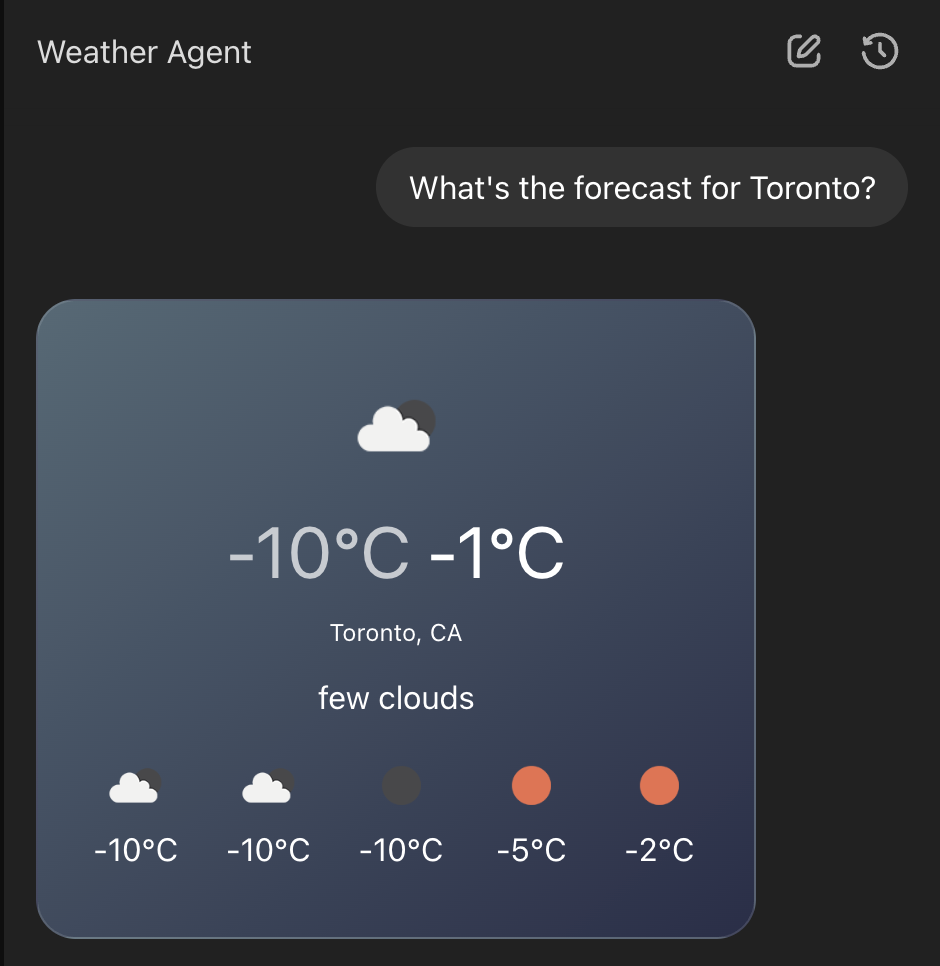This screenshot has width=940, height=966.
Task: Select the -1°C high temperature reading
Action: tap(497, 551)
